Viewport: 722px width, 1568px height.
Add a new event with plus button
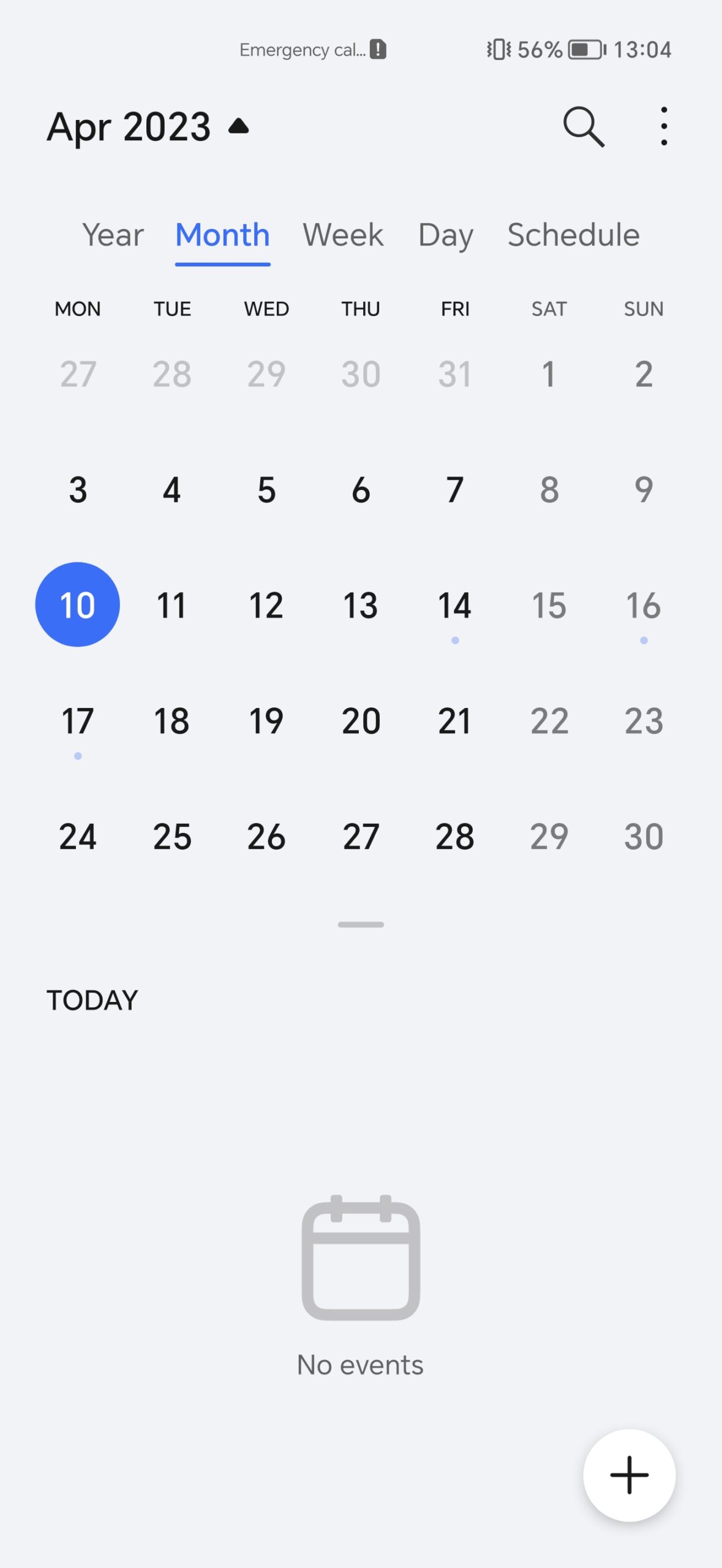pyautogui.click(x=629, y=1475)
